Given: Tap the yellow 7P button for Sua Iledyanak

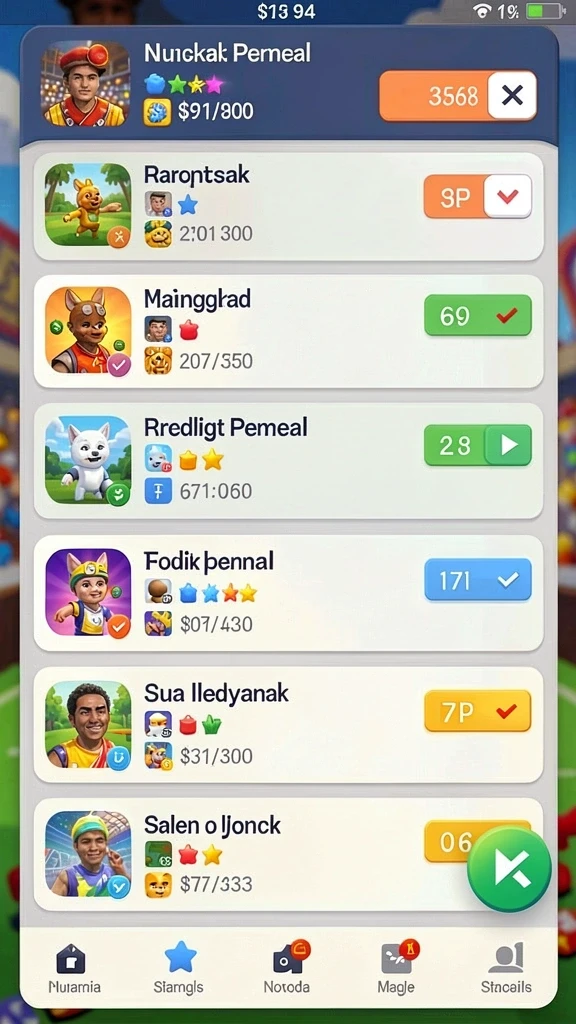Looking at the screenshot, I should tap(477, 711).
